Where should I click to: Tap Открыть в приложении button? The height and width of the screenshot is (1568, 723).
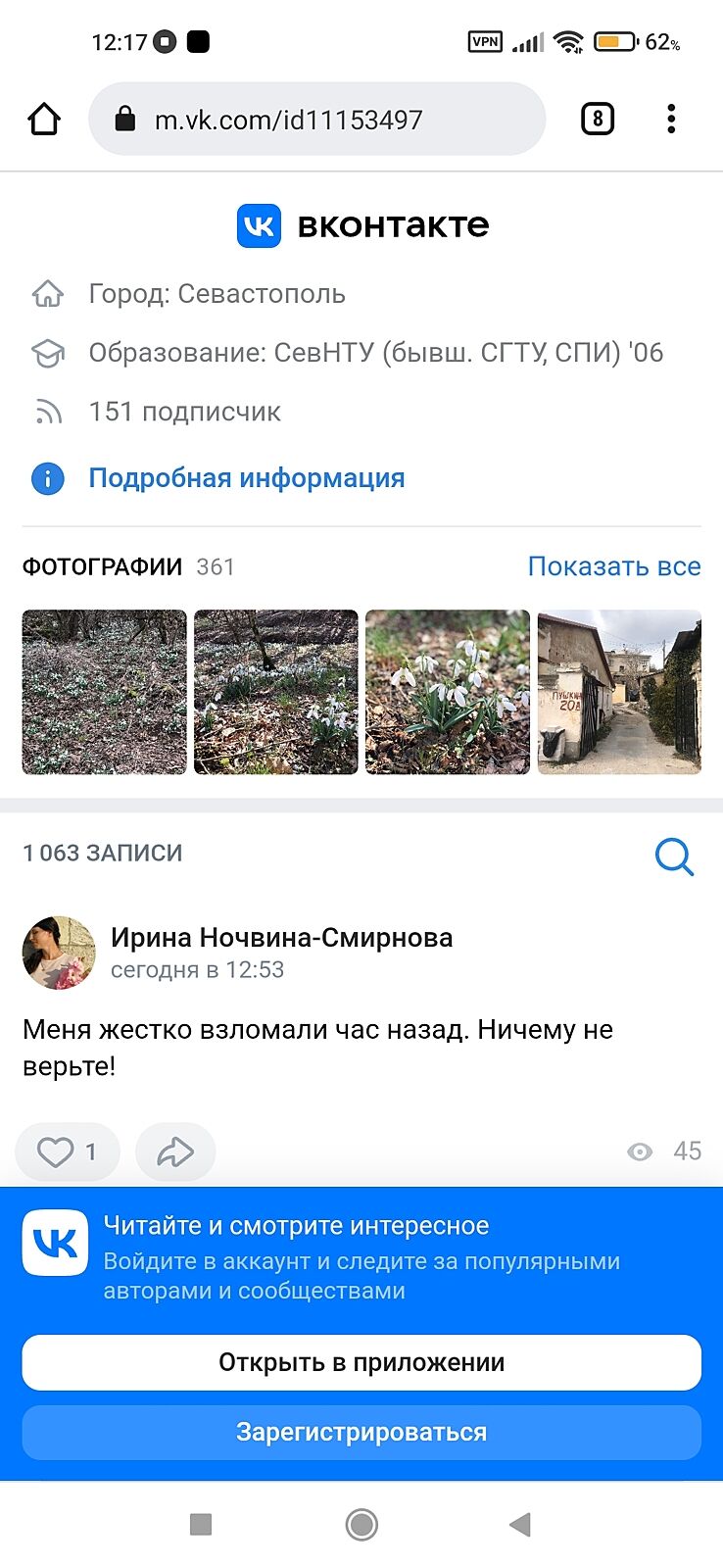click(361, 1362)
